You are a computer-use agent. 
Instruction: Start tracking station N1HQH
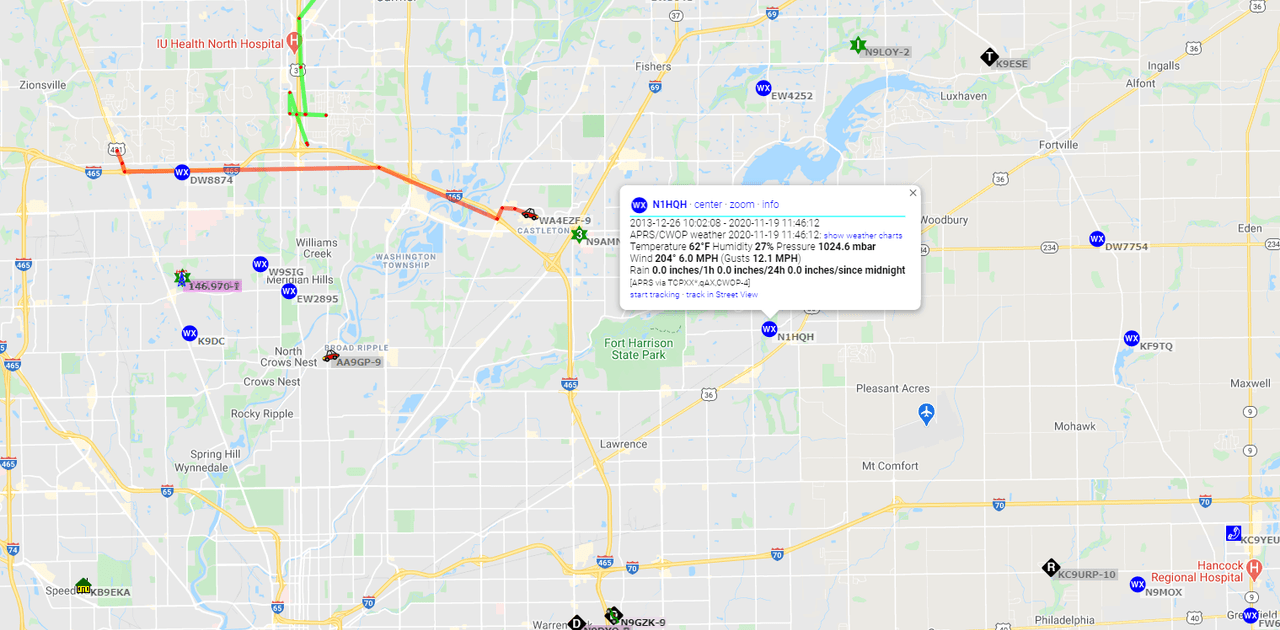tap(654, 294)
